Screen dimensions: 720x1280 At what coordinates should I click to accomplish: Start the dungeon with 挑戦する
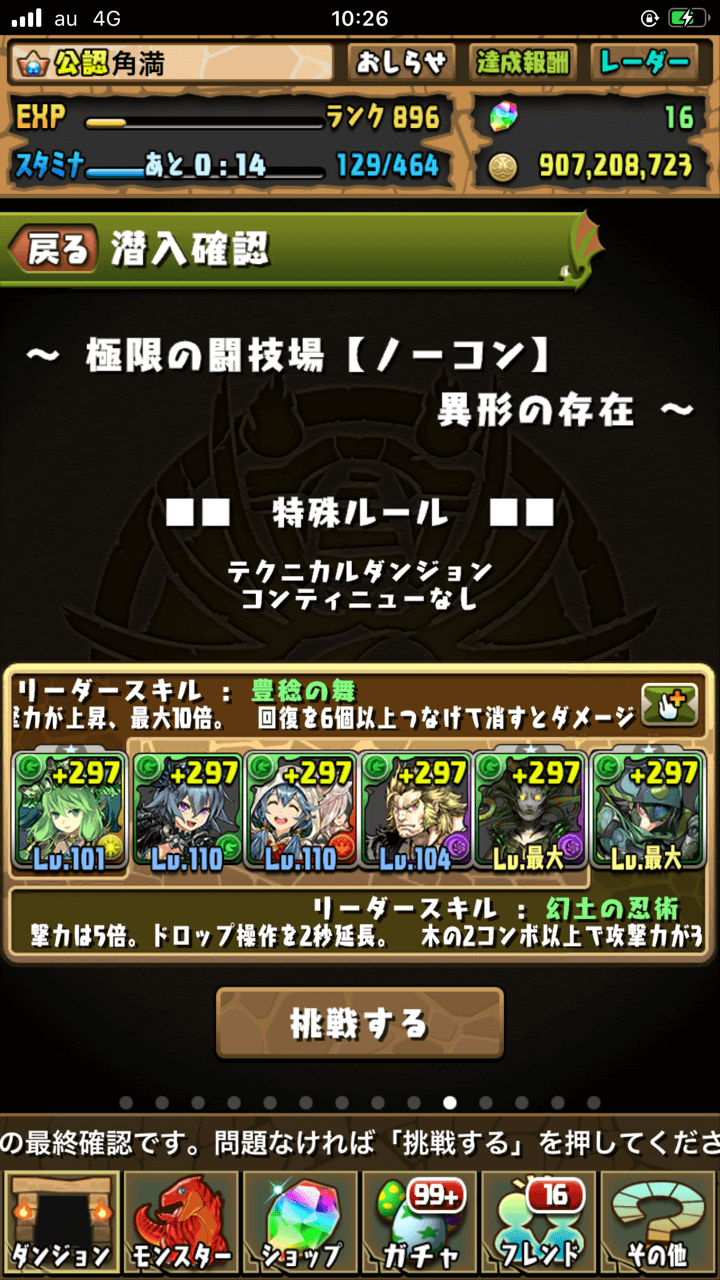[359, 1022]
